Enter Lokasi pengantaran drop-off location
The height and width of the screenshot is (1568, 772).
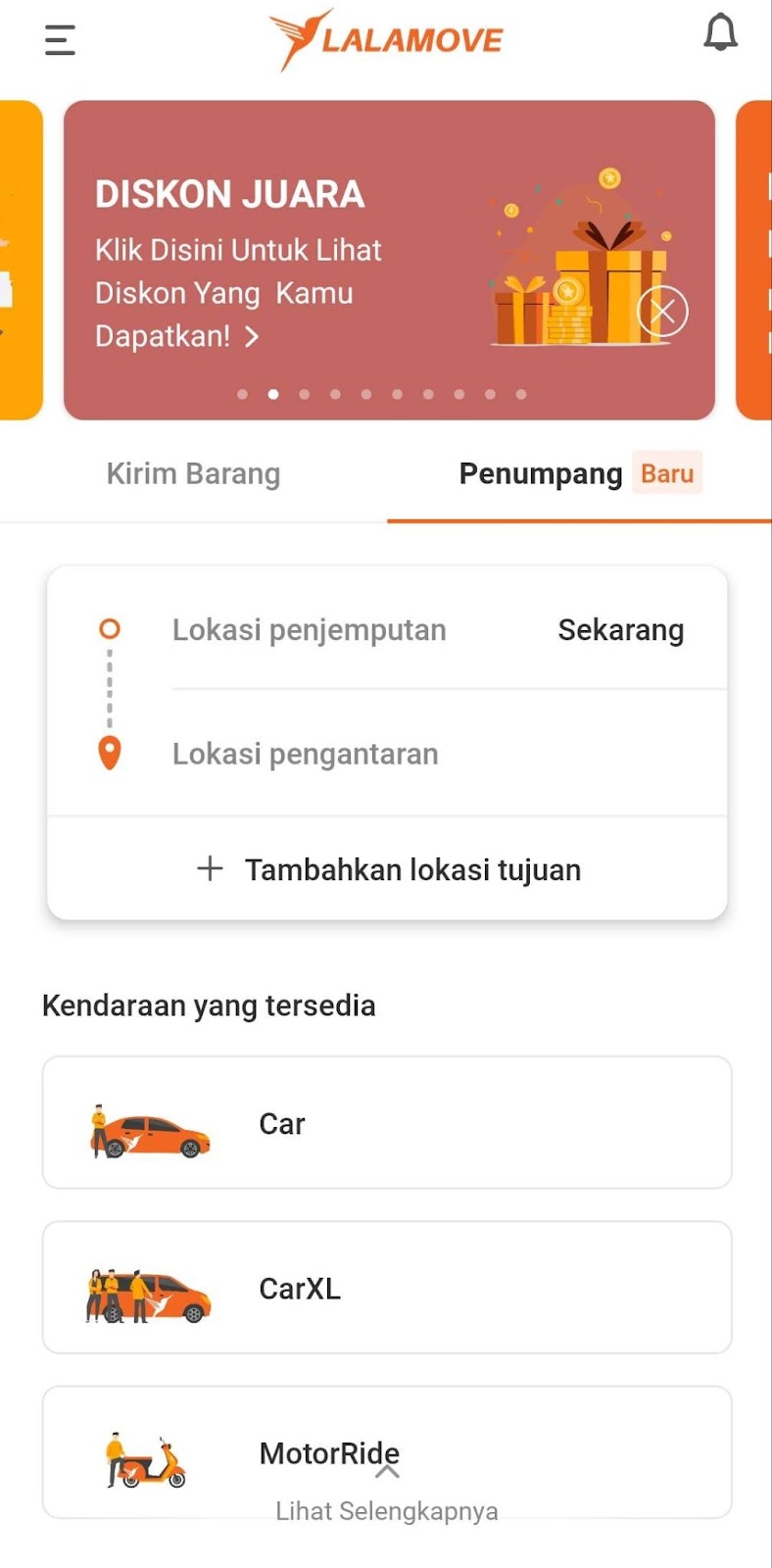click(306, 754)
